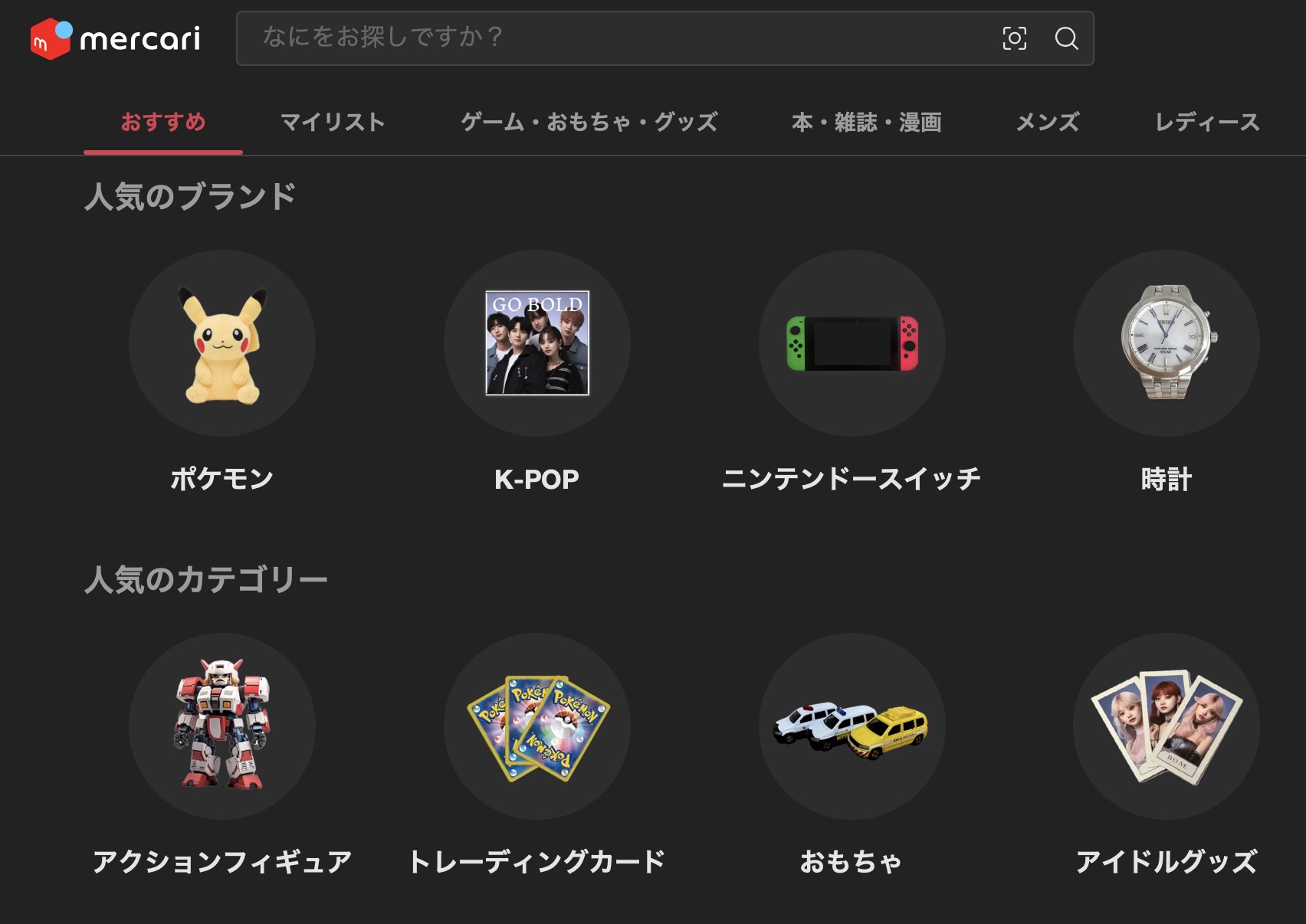This screenshot has height=924, width=1306.
Task: Tap the なにをお探しですか search field
Action: (x=613, y=38)
